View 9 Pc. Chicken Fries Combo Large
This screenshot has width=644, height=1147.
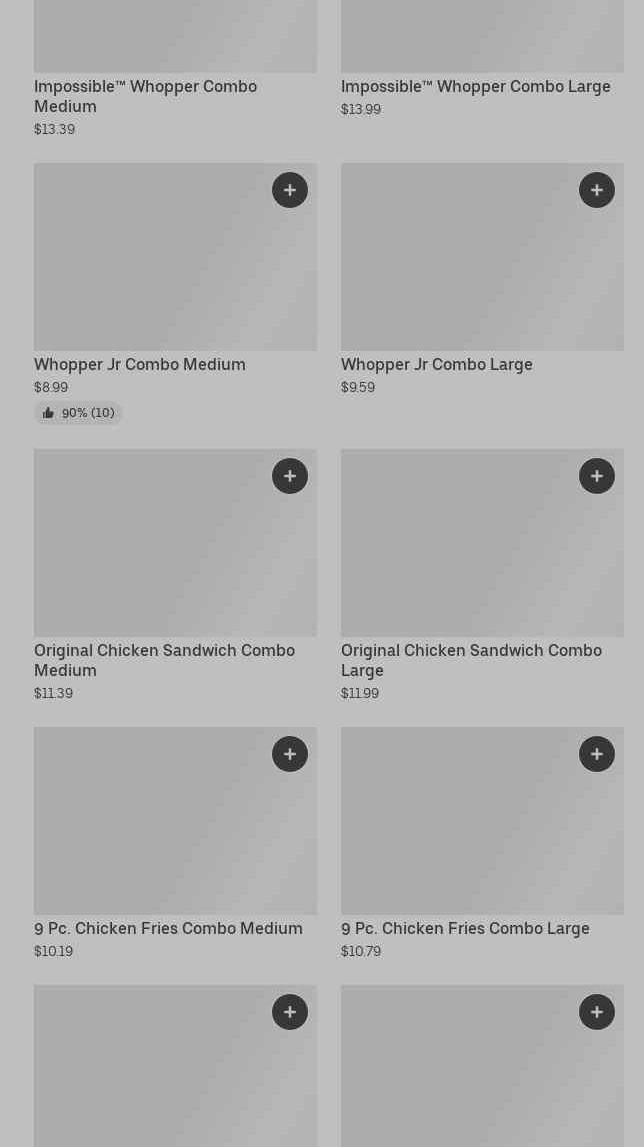(465, 928)
